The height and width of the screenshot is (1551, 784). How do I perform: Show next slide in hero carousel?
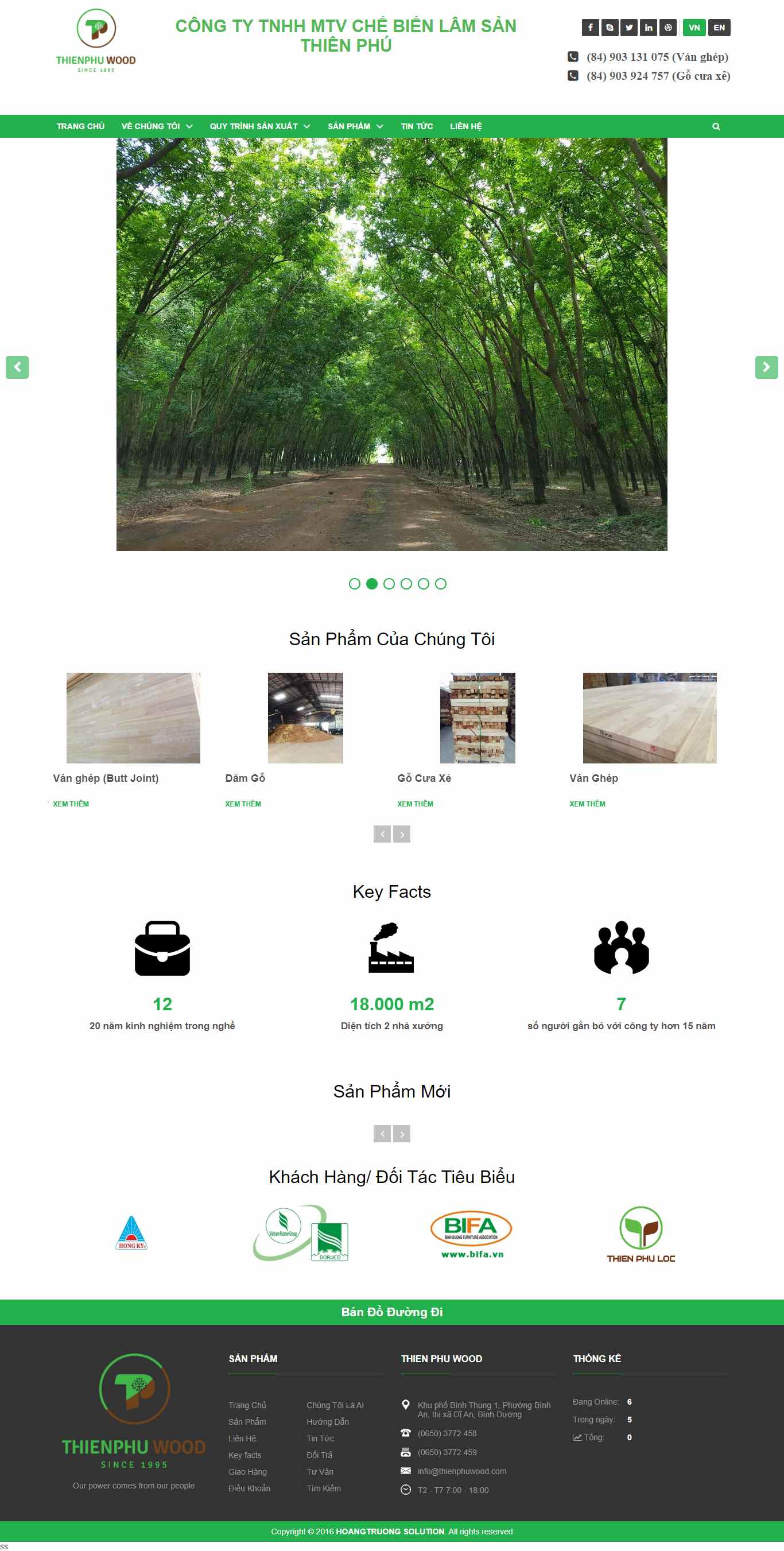[766, 367]
